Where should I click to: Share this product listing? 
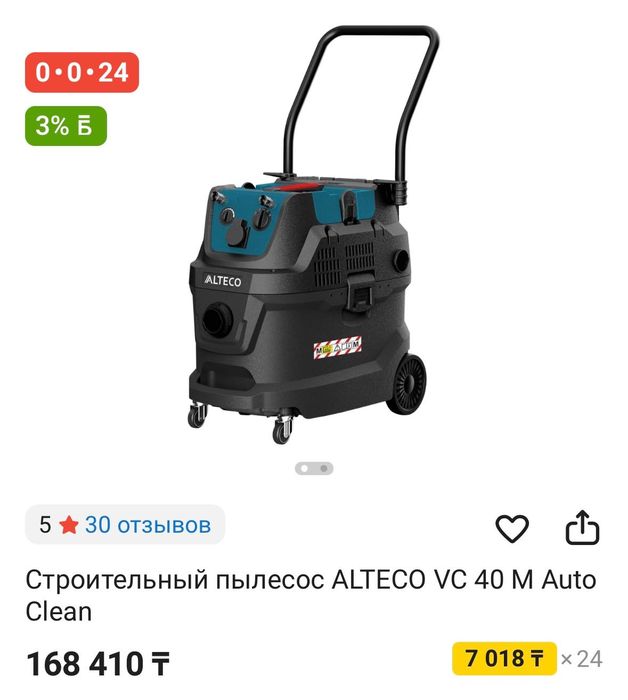[582, 528]
